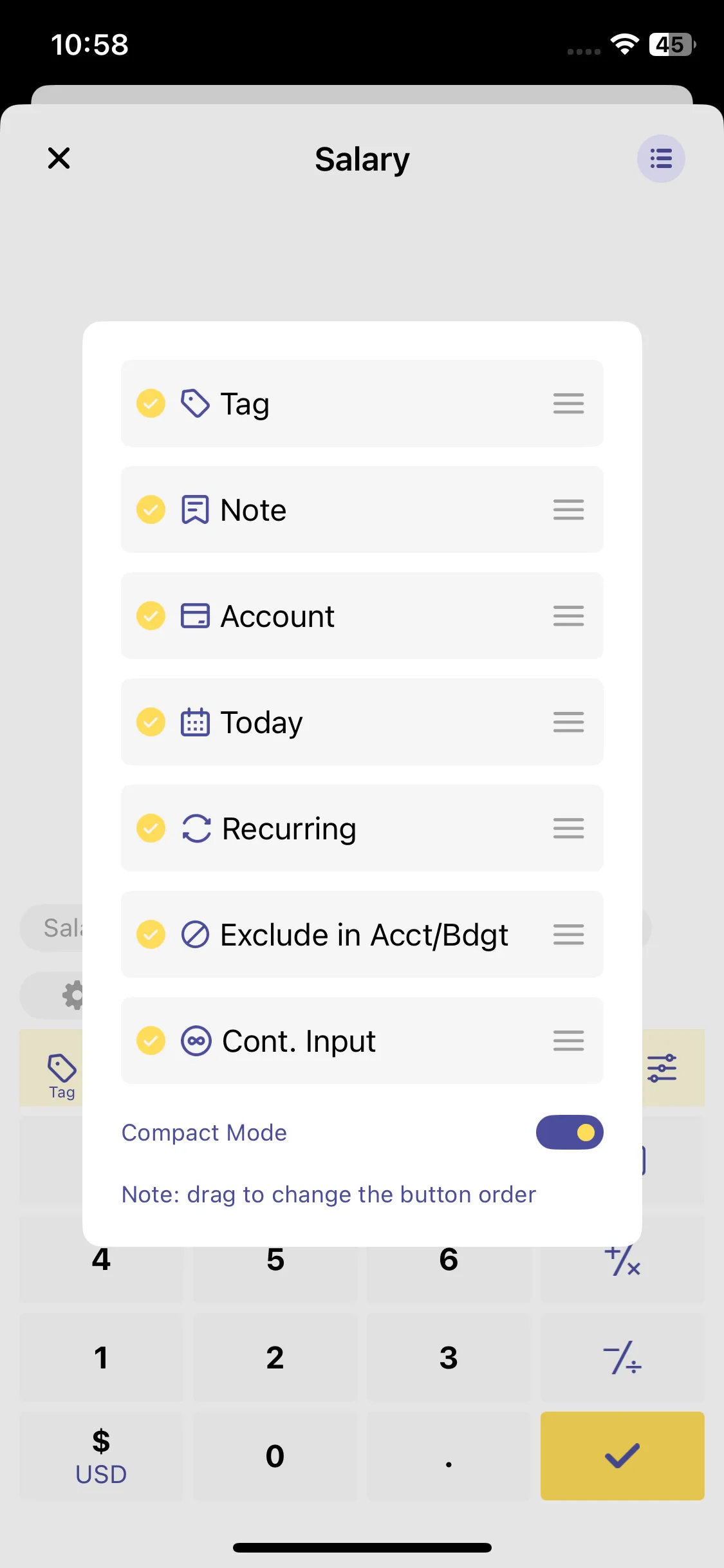Uncheck the Recurring button option
The image size is (724, 1568).
(151, 828)
